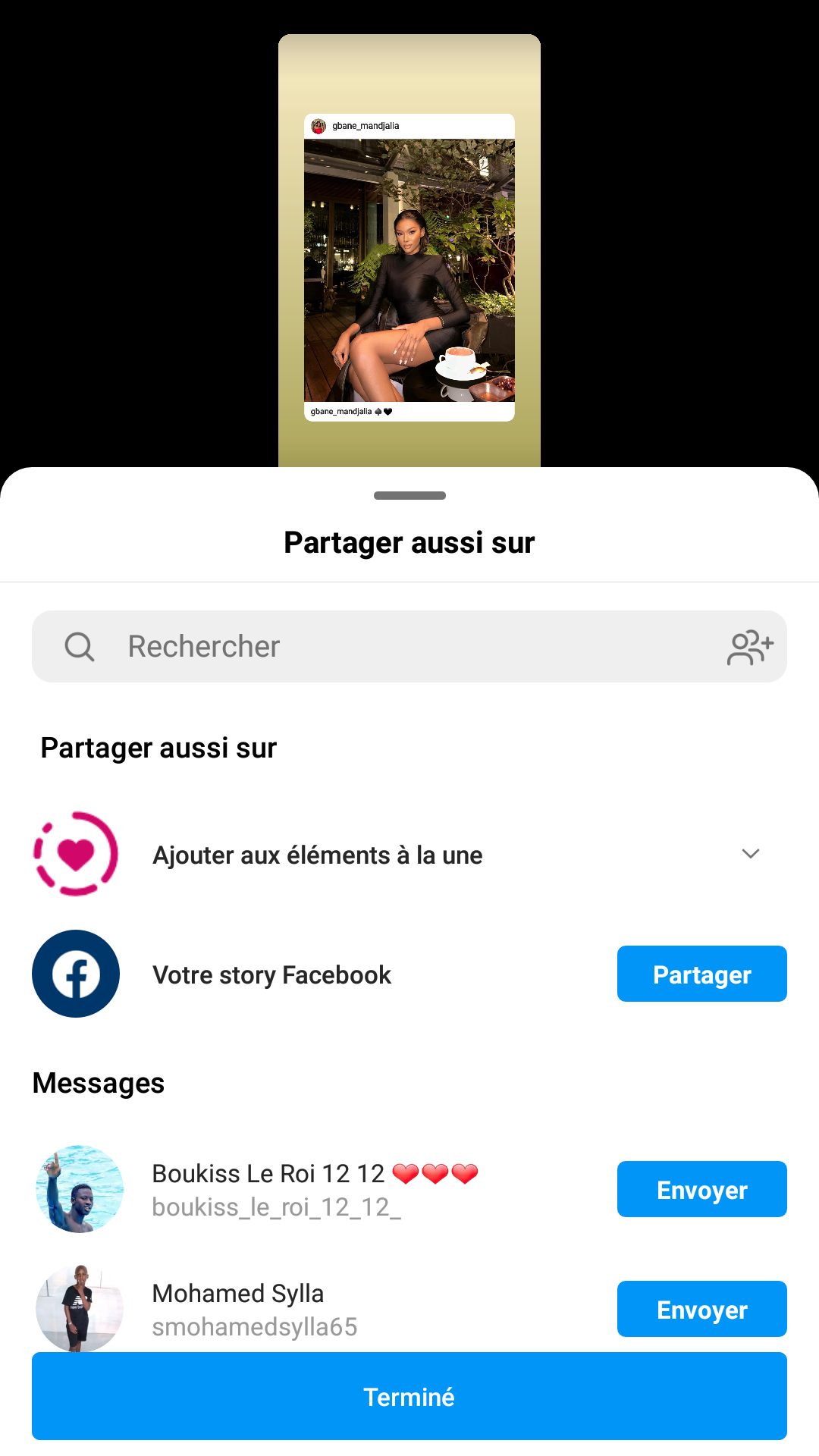819x1456 pixels.
Task: Open the create group icon
Action: pos(750,648)
